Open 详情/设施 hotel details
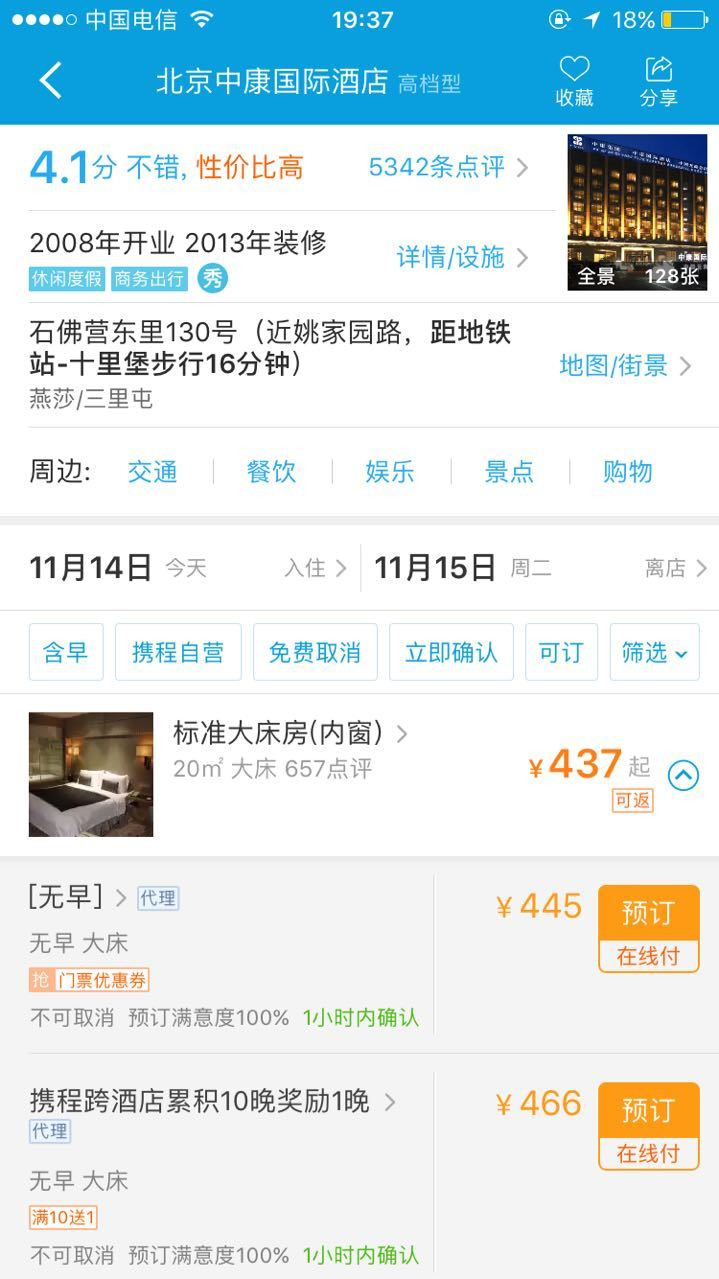 pyautogui.click(x=461, y=257)
